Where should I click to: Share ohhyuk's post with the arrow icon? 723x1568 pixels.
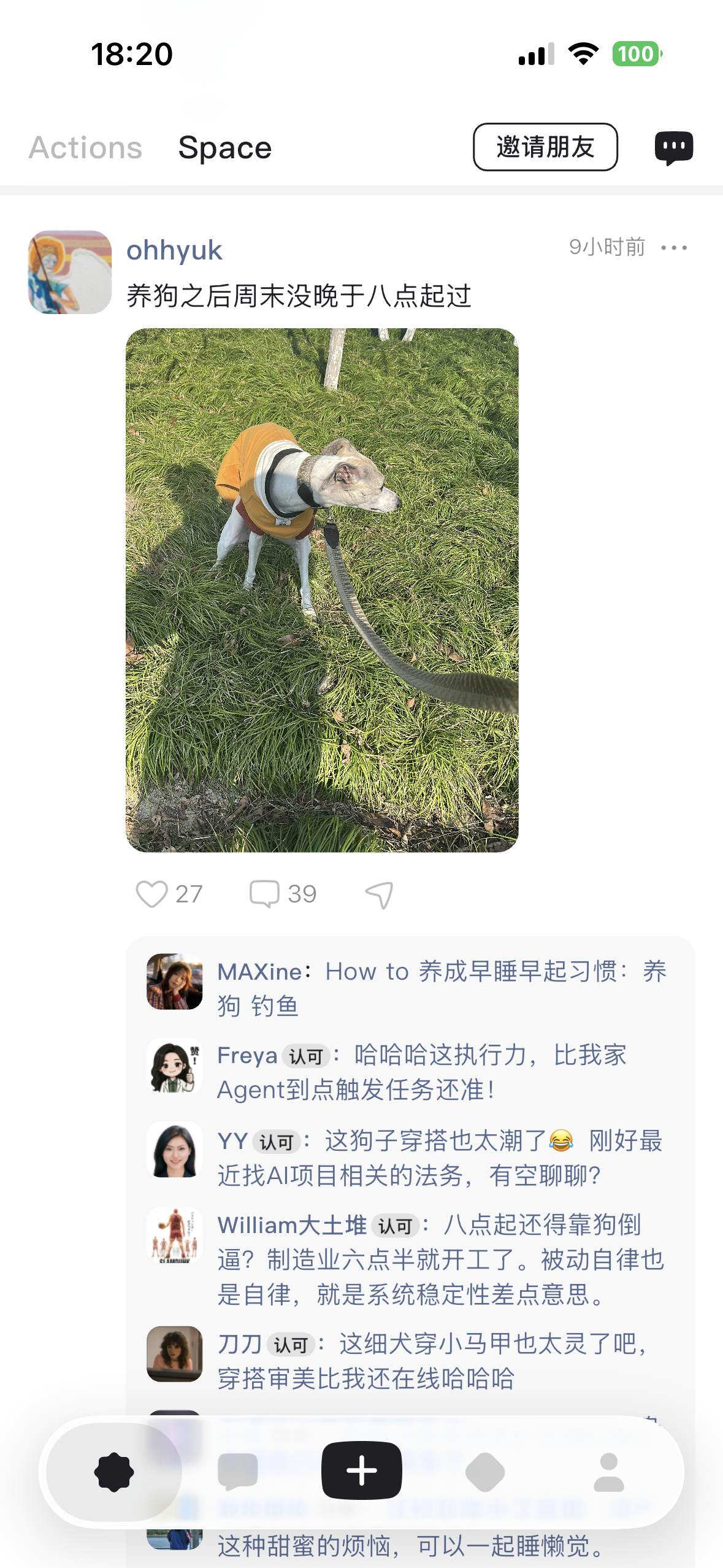click(380, 895)
